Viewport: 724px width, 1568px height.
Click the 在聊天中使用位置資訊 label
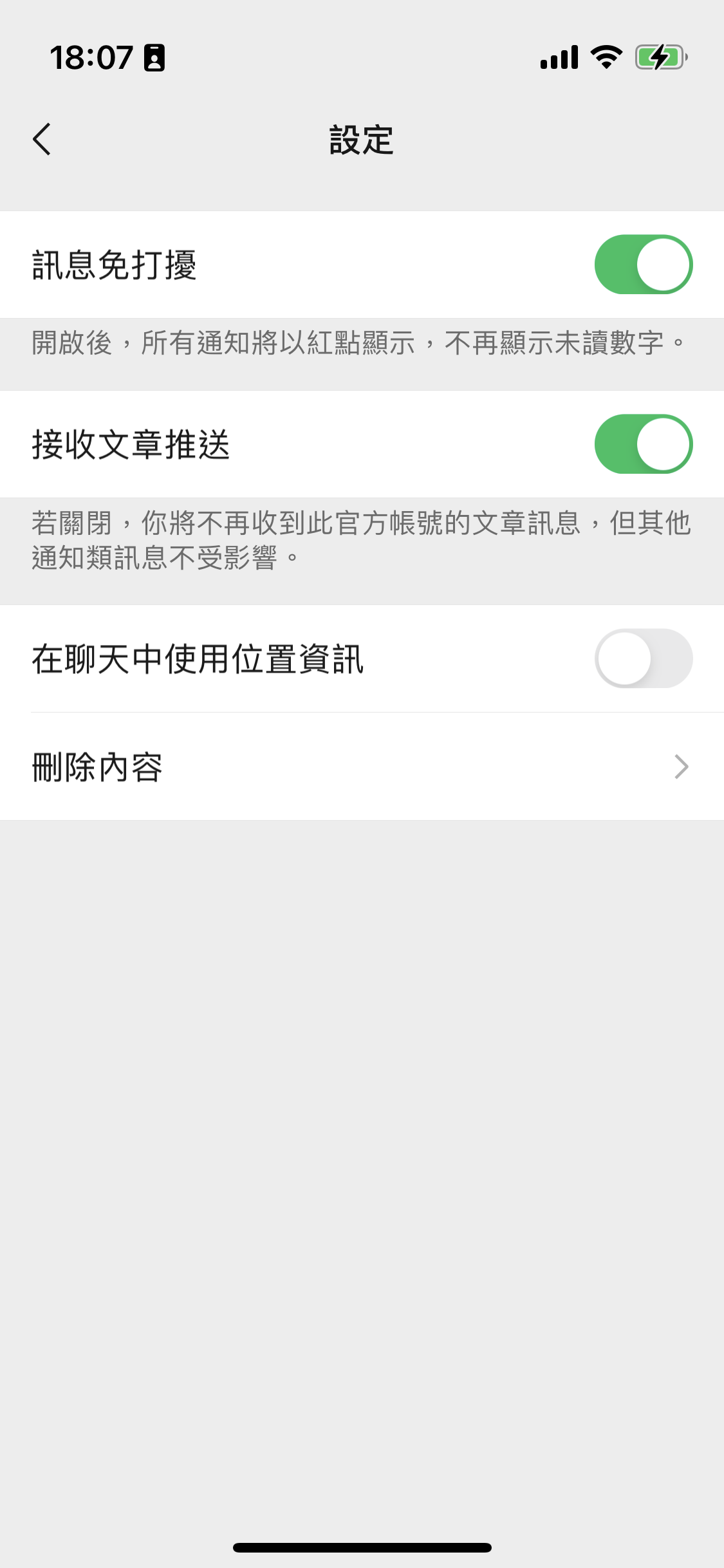click(x=200, y=658)
